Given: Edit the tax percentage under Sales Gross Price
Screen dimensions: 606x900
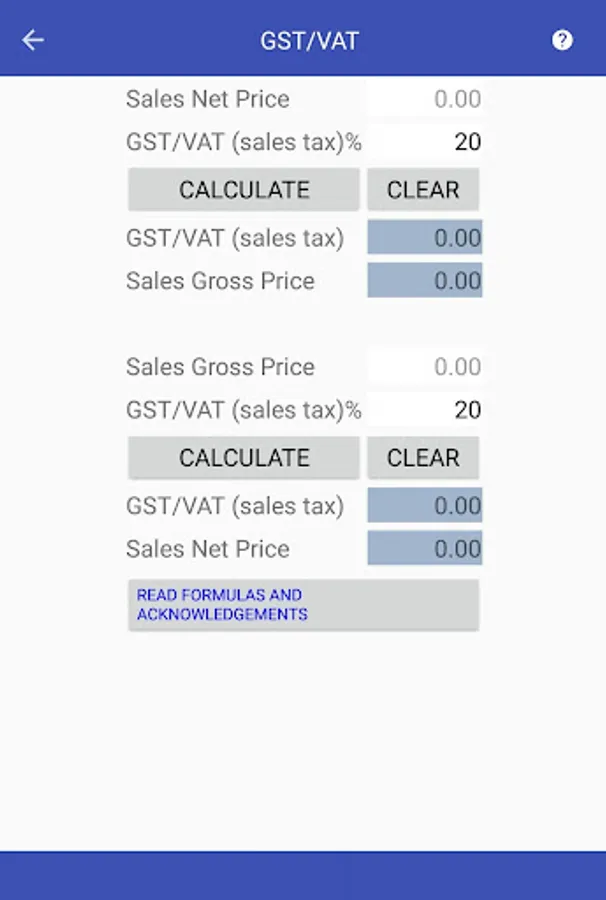Looking at the screenshot, I should coord(424,410).
